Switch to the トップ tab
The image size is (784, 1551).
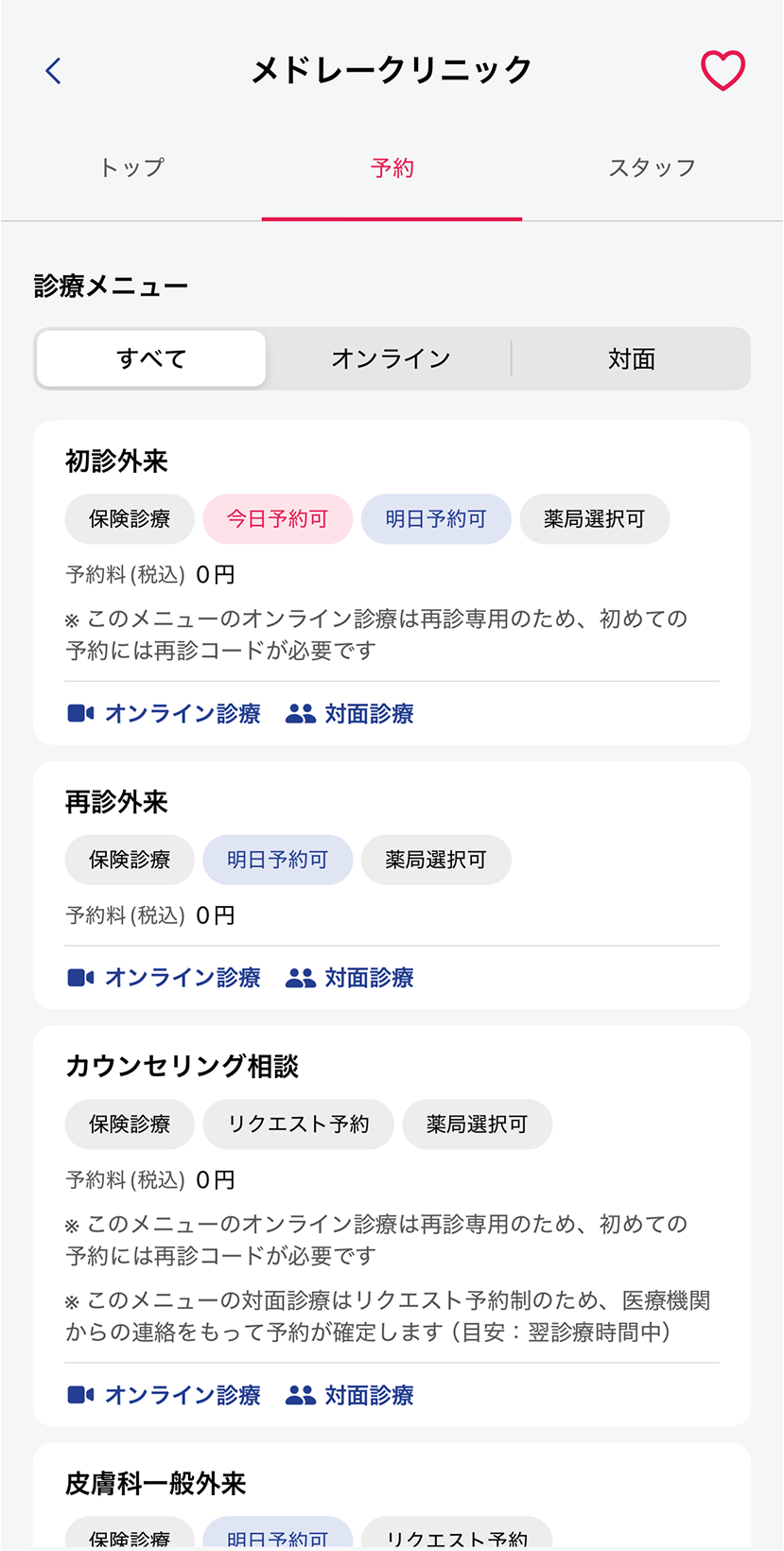pyautogui.click(x=131, y=168)
